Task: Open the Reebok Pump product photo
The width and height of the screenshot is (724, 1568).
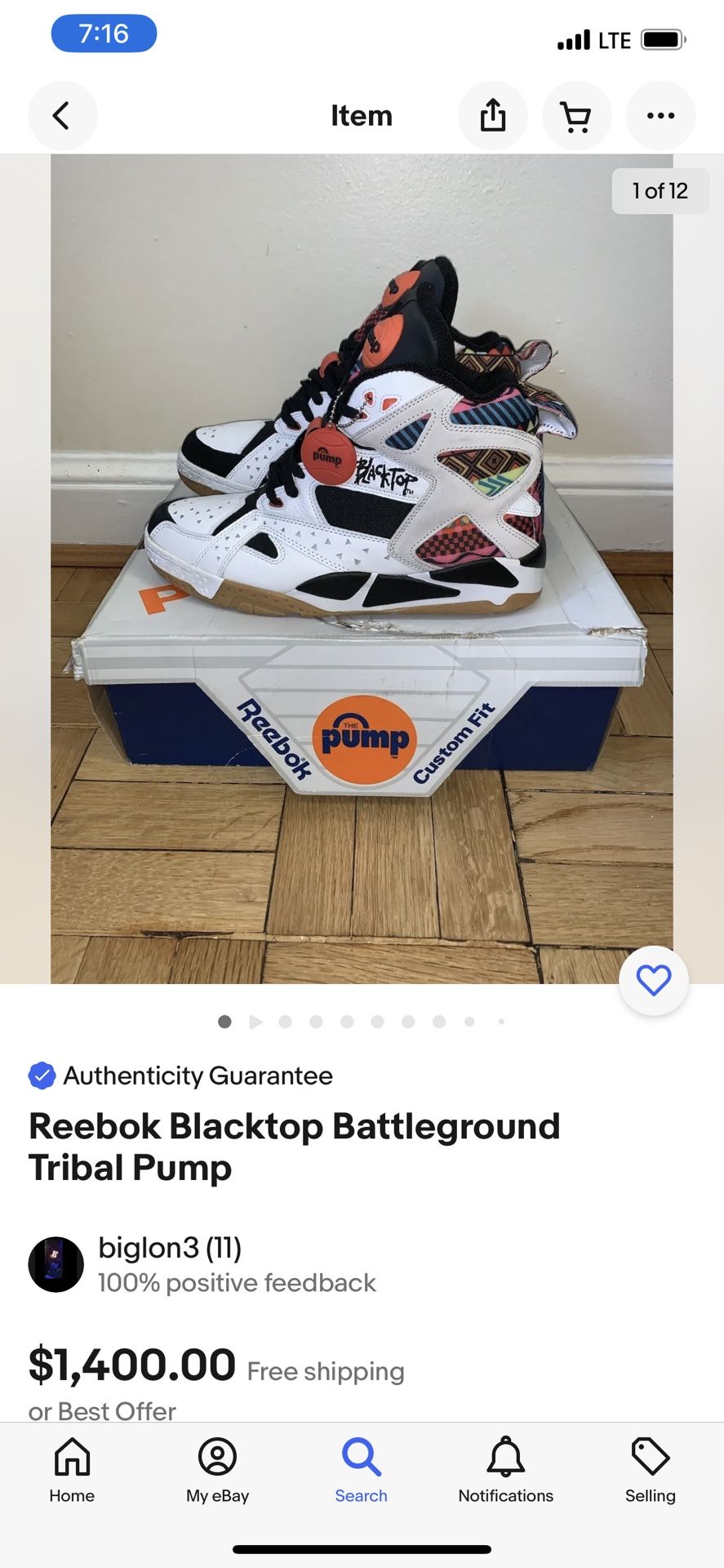Action: pos(362,568)
